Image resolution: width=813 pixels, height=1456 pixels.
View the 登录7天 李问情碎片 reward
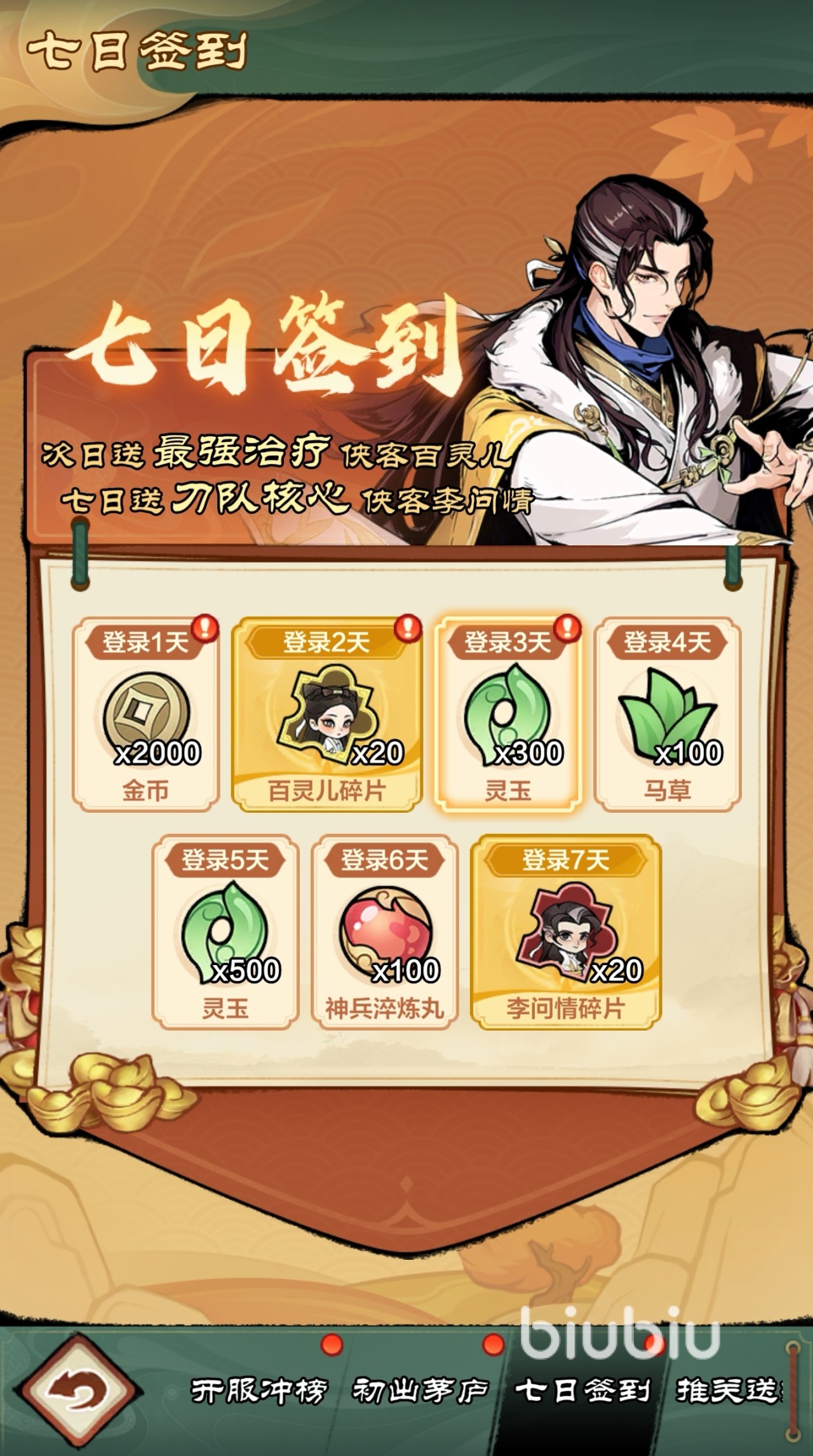[x=565, y=932]
